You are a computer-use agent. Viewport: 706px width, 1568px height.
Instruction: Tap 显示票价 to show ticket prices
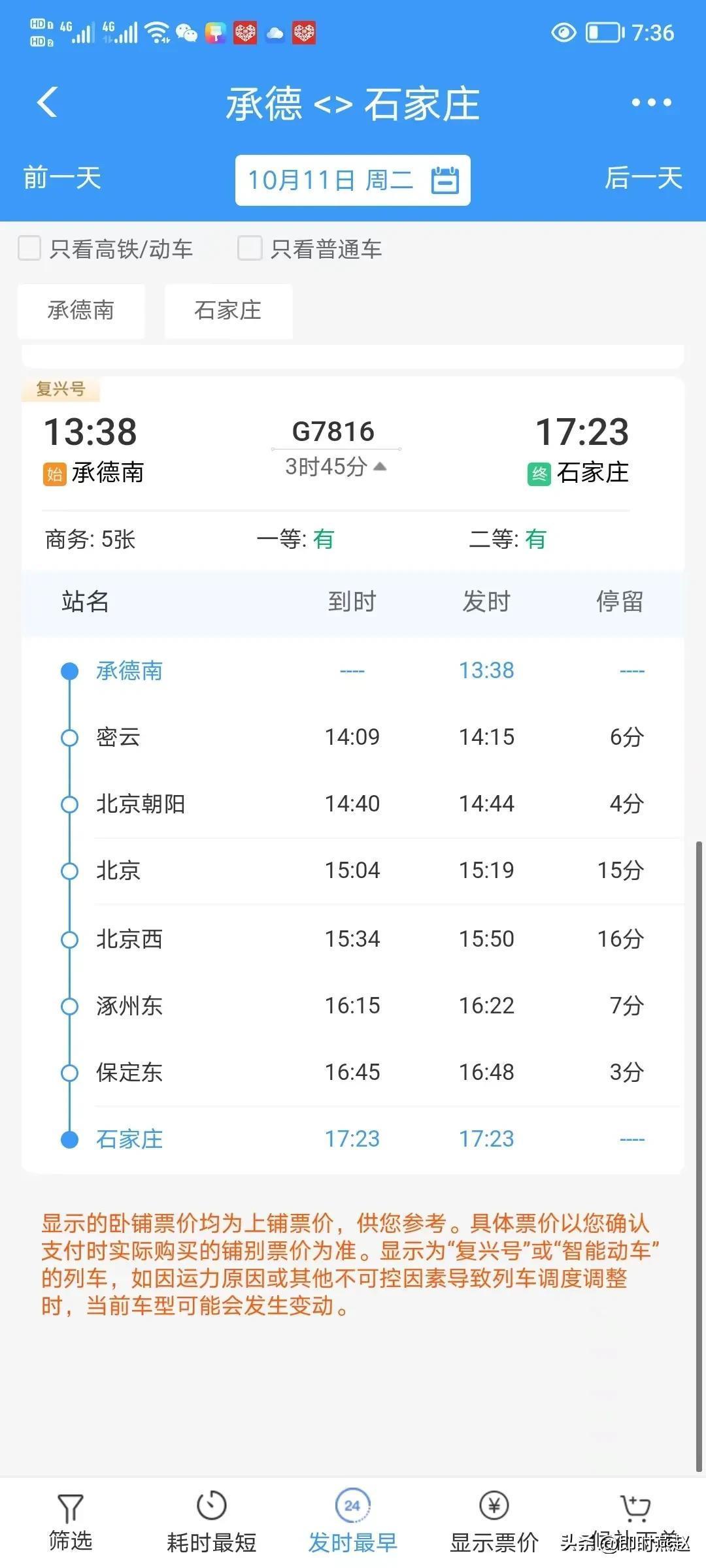494,1524
